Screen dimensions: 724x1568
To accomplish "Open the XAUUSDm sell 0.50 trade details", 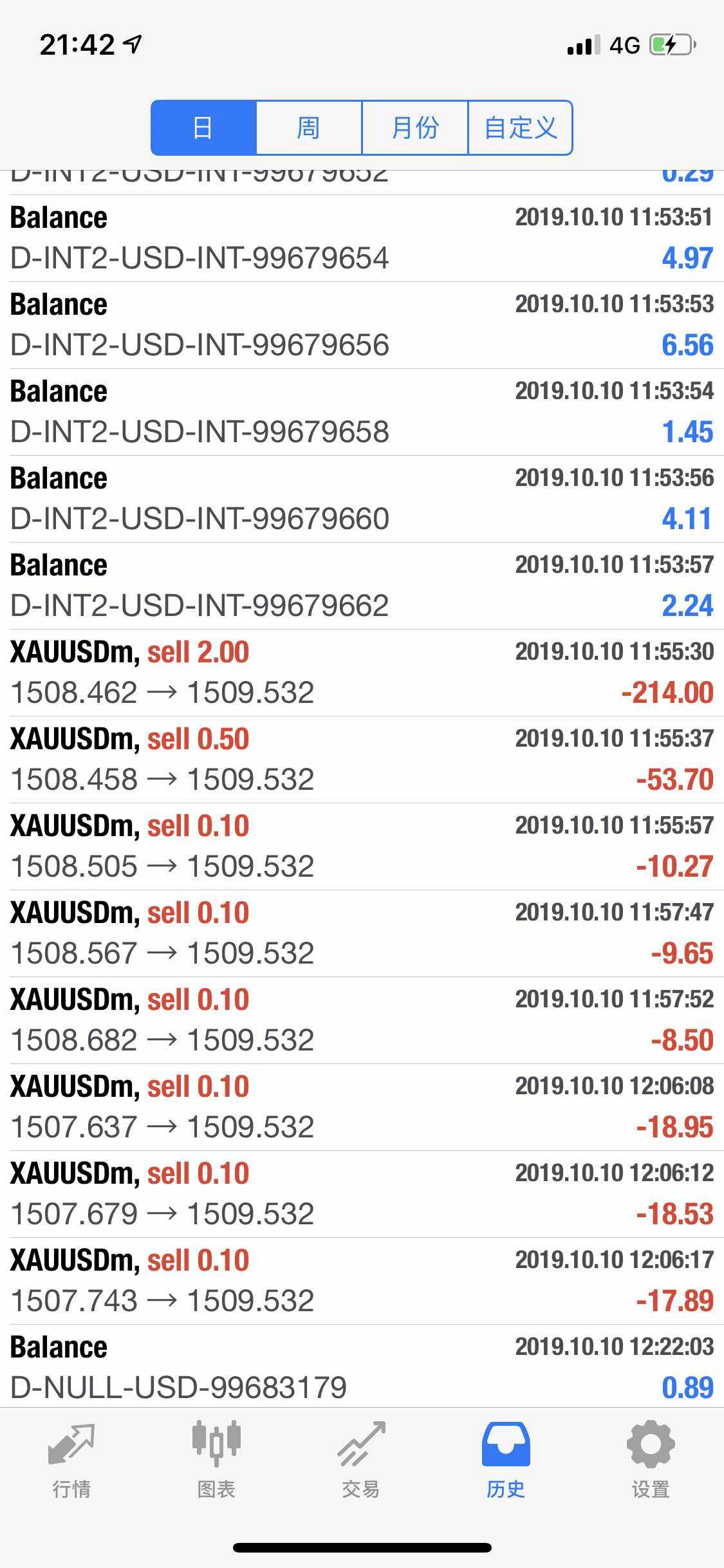I will pyautogui.click(x=362, y=760).
